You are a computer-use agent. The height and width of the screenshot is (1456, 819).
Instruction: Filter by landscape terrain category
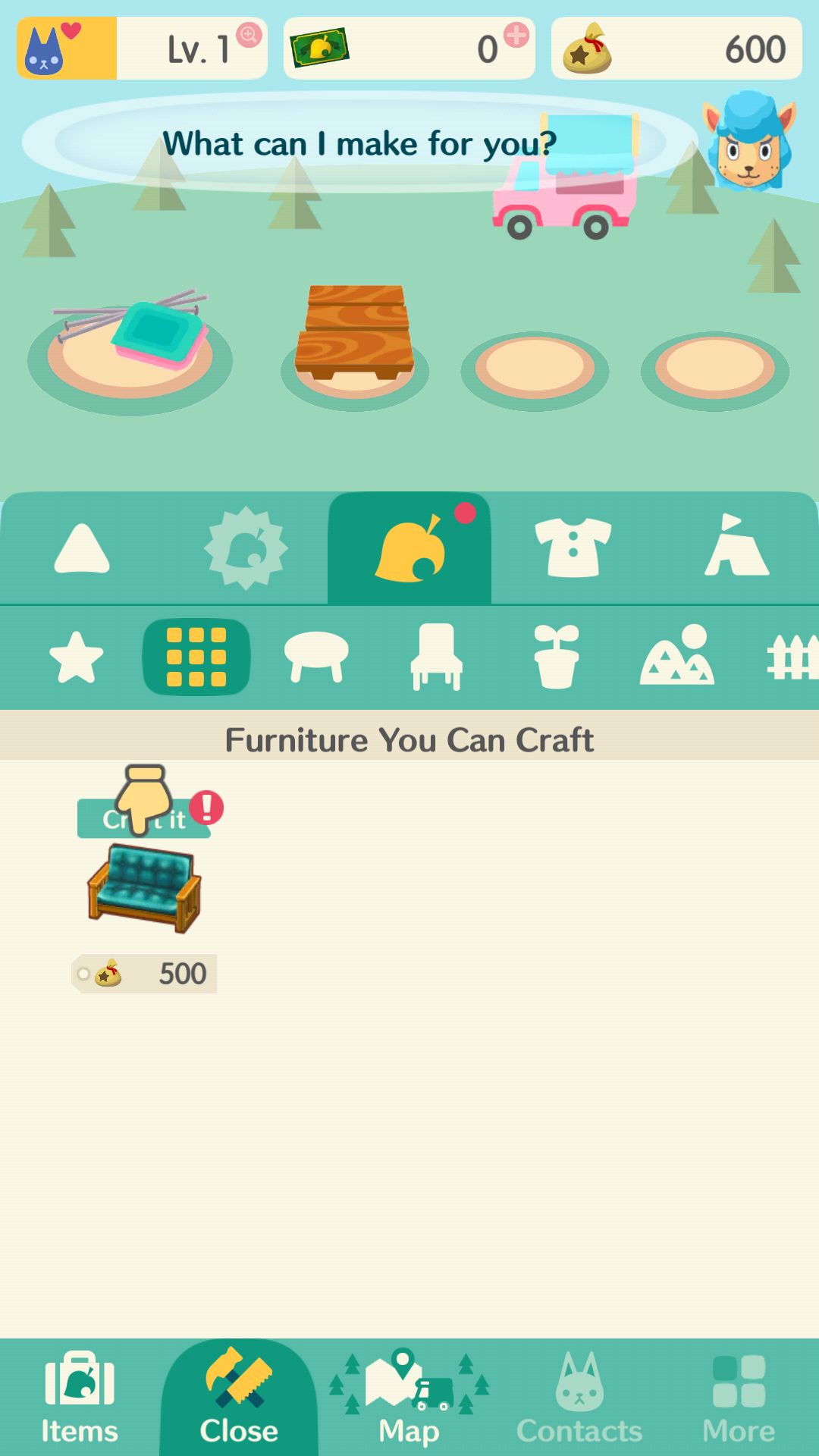pos(677,655)
